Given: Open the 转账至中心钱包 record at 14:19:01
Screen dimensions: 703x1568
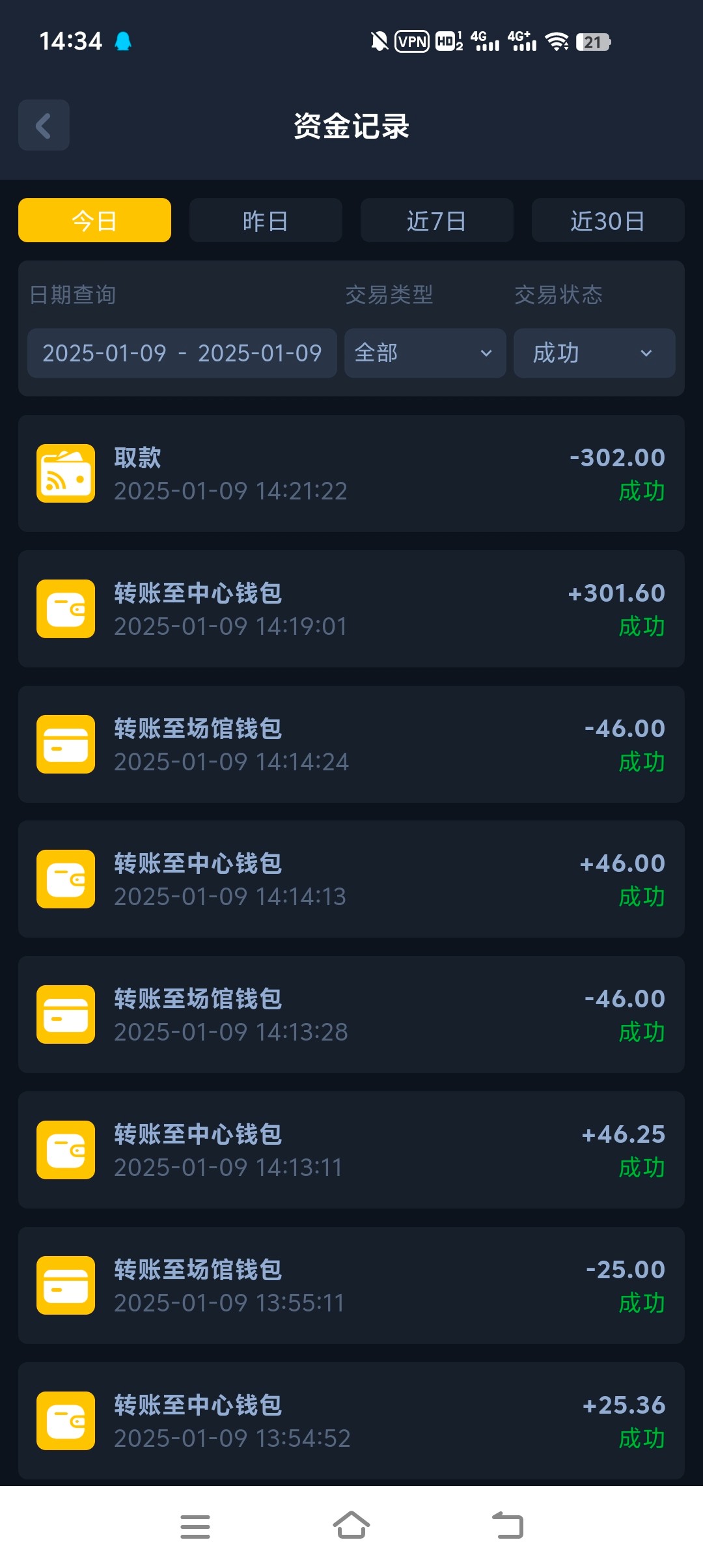Looking at the screenshot, I should pyautogui.click(x=351, y=609).
